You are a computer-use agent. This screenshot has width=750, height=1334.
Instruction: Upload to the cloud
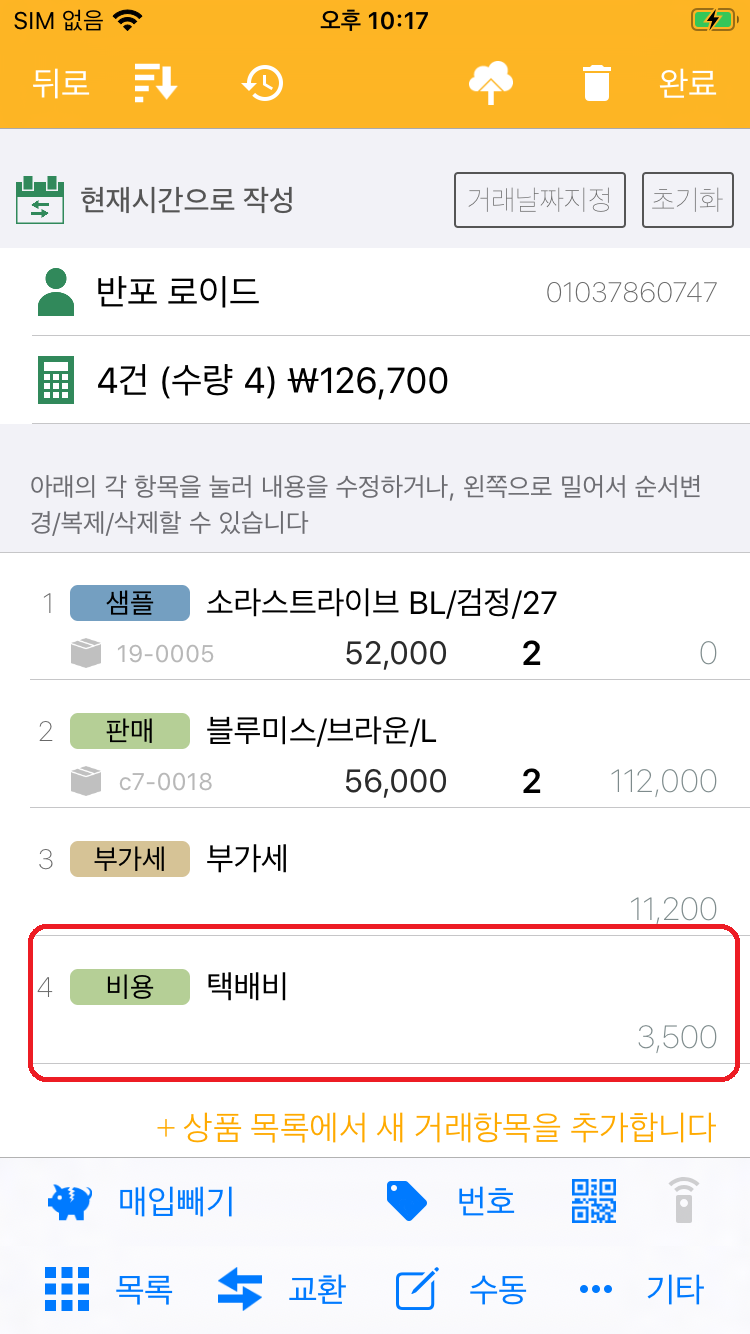point(491,83)
